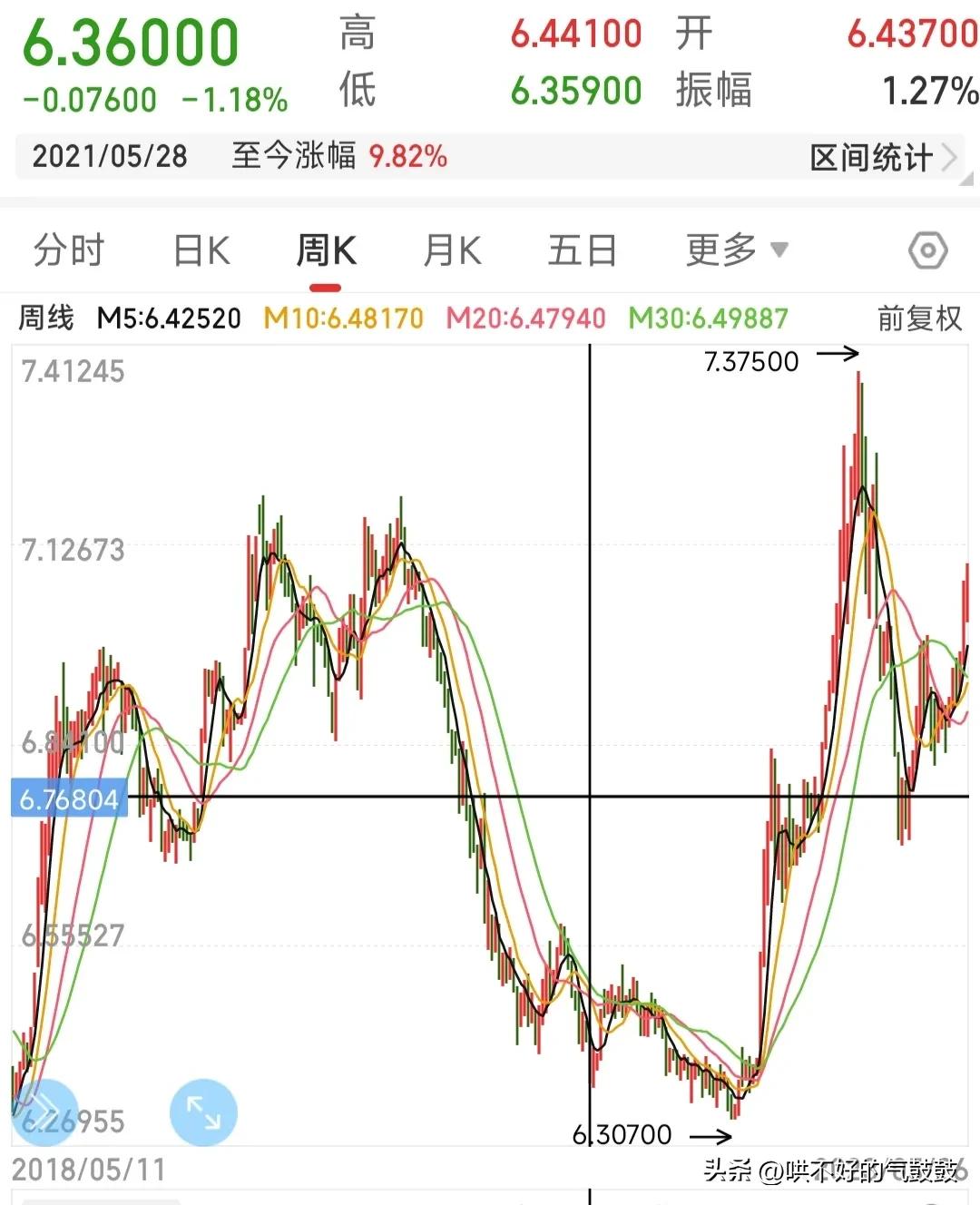Tap the blue fullscreen expand icon

click(203, 1111)
